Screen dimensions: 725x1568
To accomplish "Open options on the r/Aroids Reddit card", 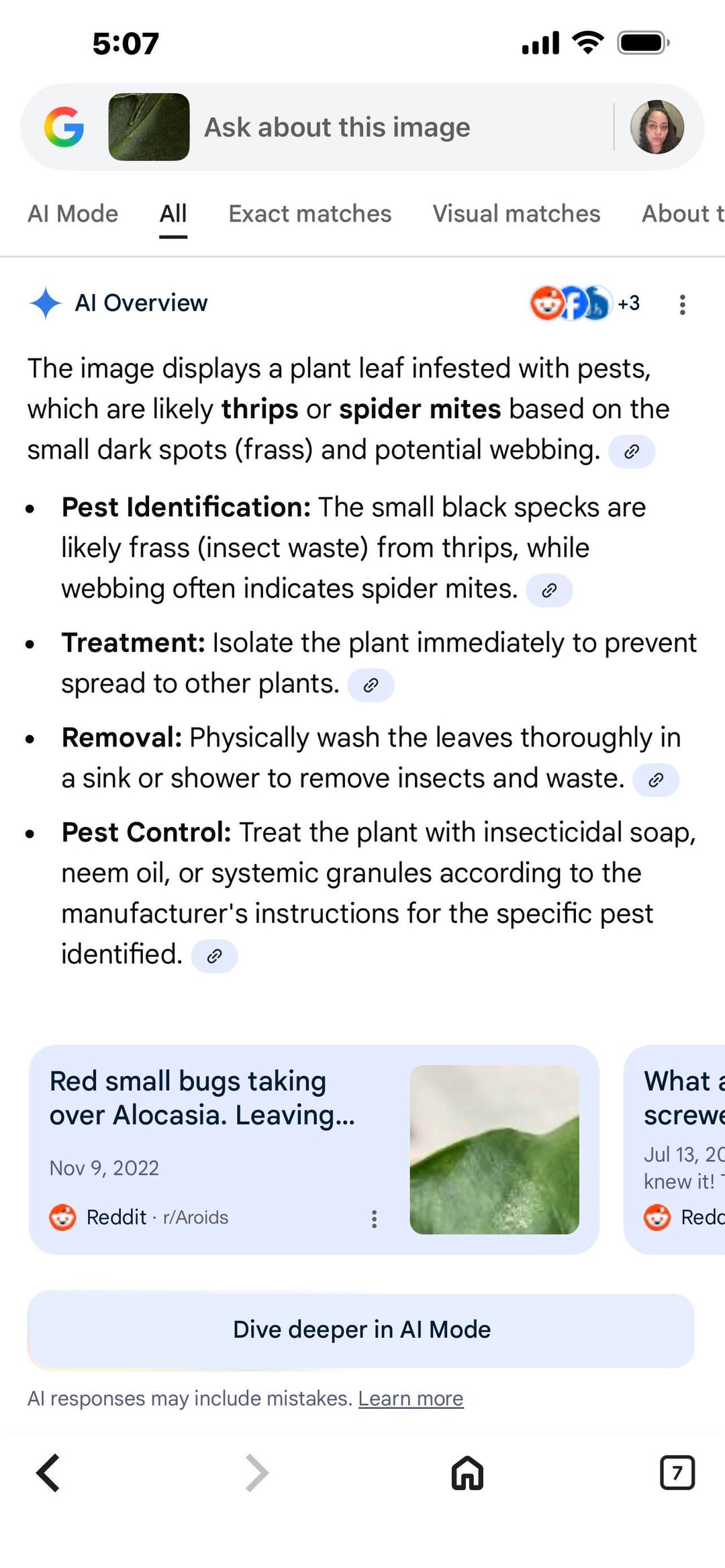I will click(374, 1219).
